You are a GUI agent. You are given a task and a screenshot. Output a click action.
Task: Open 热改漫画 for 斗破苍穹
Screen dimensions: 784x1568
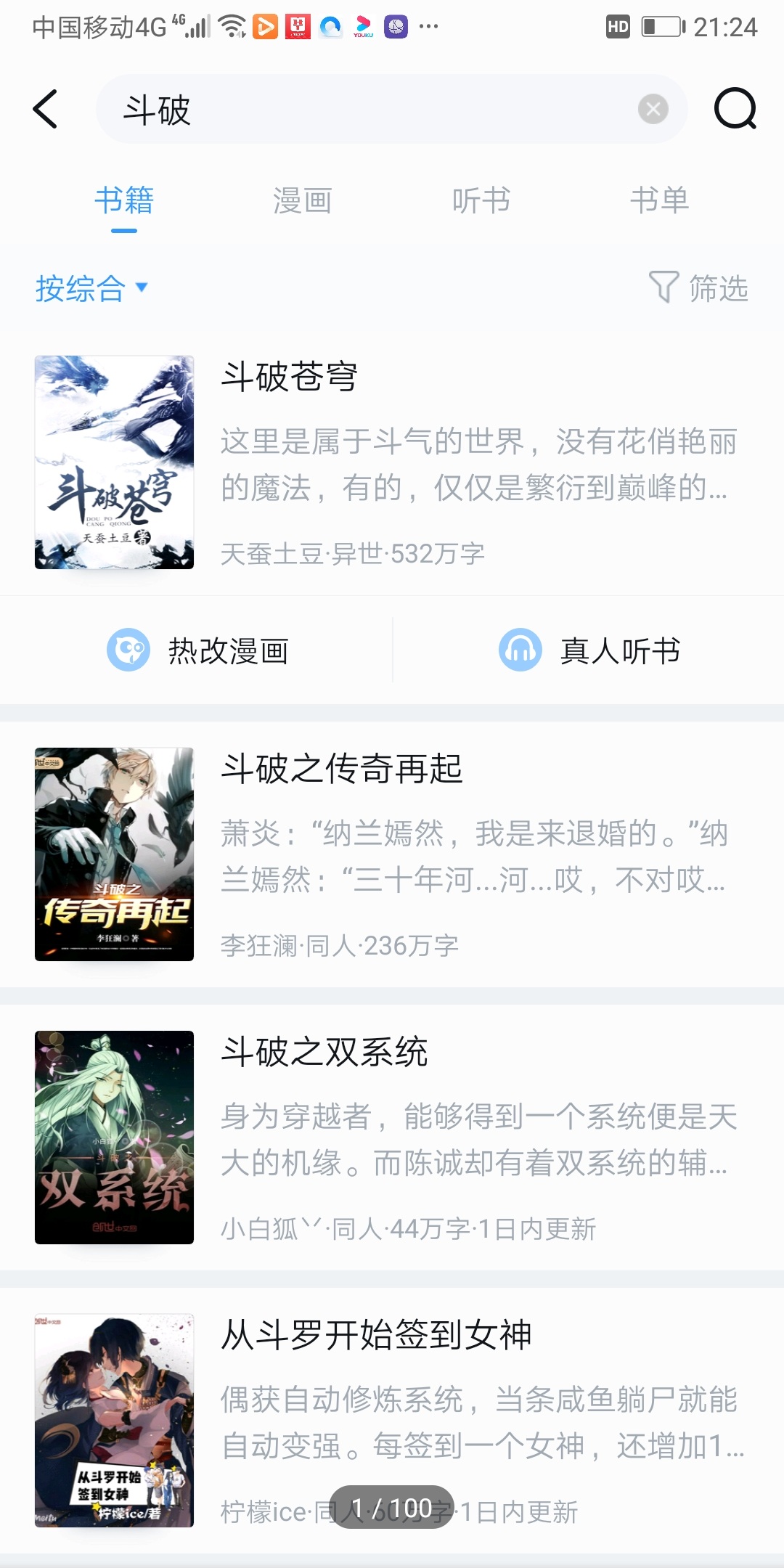(197, 650)
